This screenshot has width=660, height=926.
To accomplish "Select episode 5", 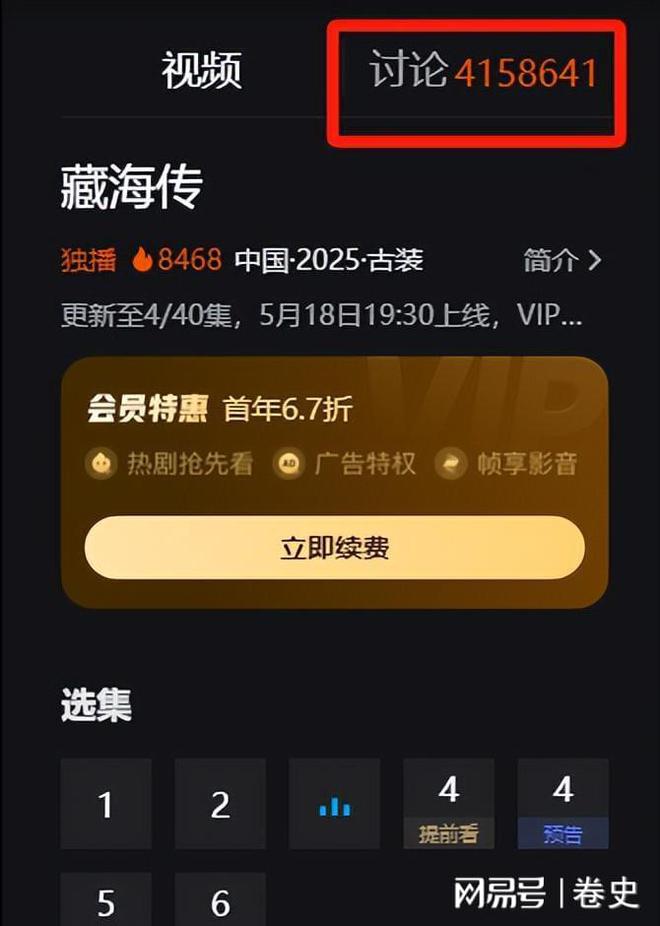I will coord(106,900).
